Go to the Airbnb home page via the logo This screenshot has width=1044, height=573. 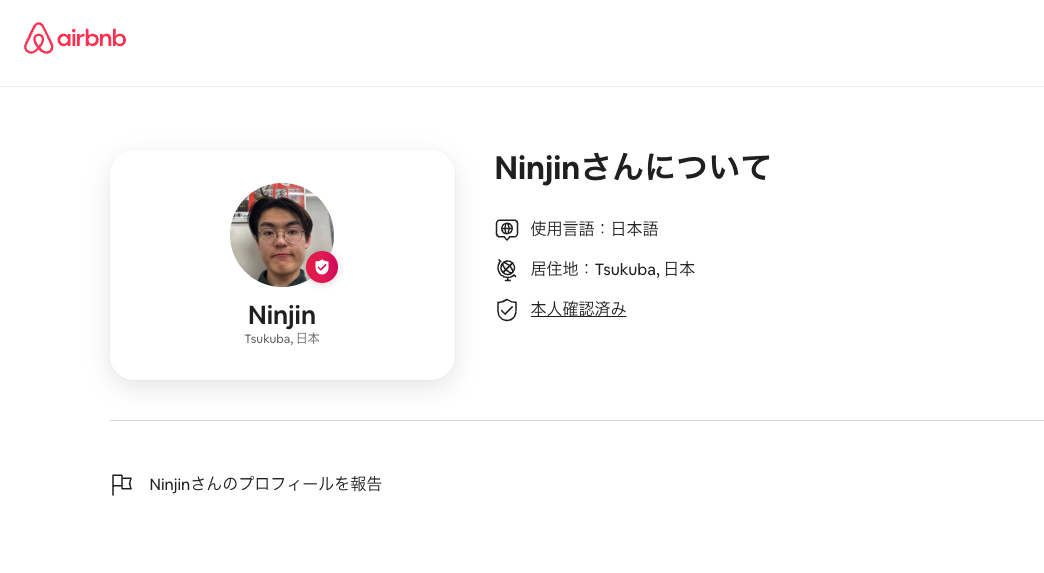pyautogui.click(x=75, y=38)
